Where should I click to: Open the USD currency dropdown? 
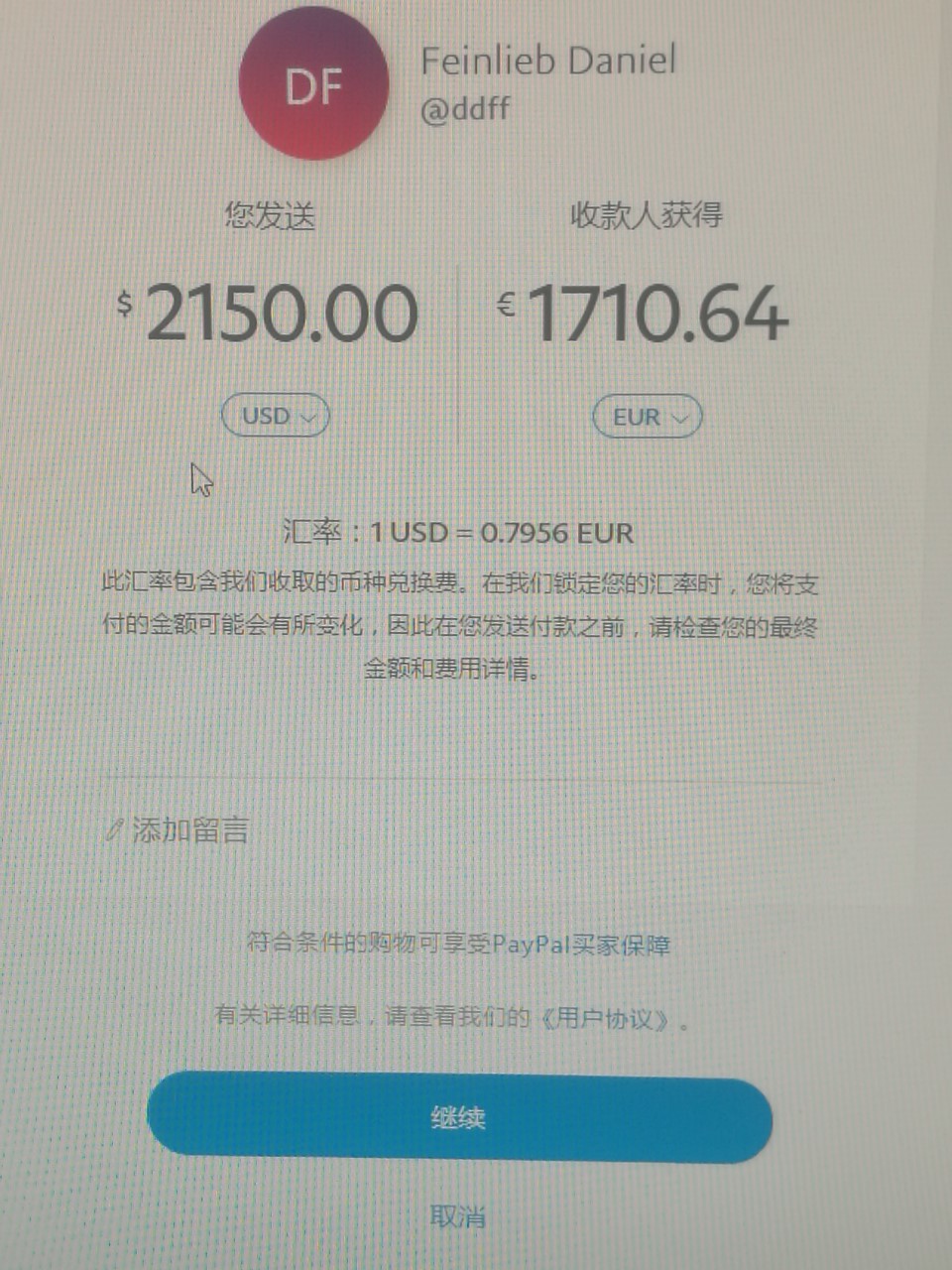point(275,417)
